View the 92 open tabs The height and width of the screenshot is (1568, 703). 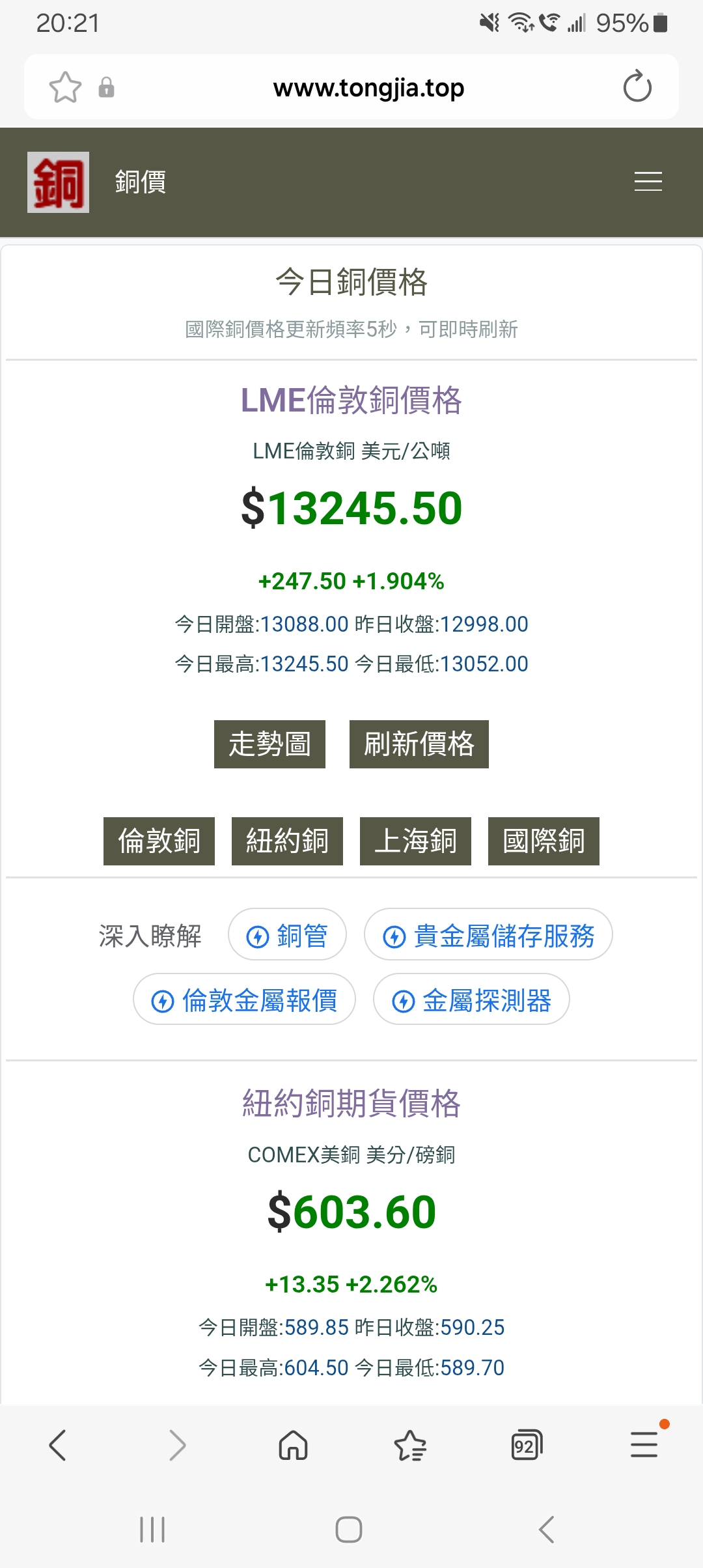[x=526, y=1446]
